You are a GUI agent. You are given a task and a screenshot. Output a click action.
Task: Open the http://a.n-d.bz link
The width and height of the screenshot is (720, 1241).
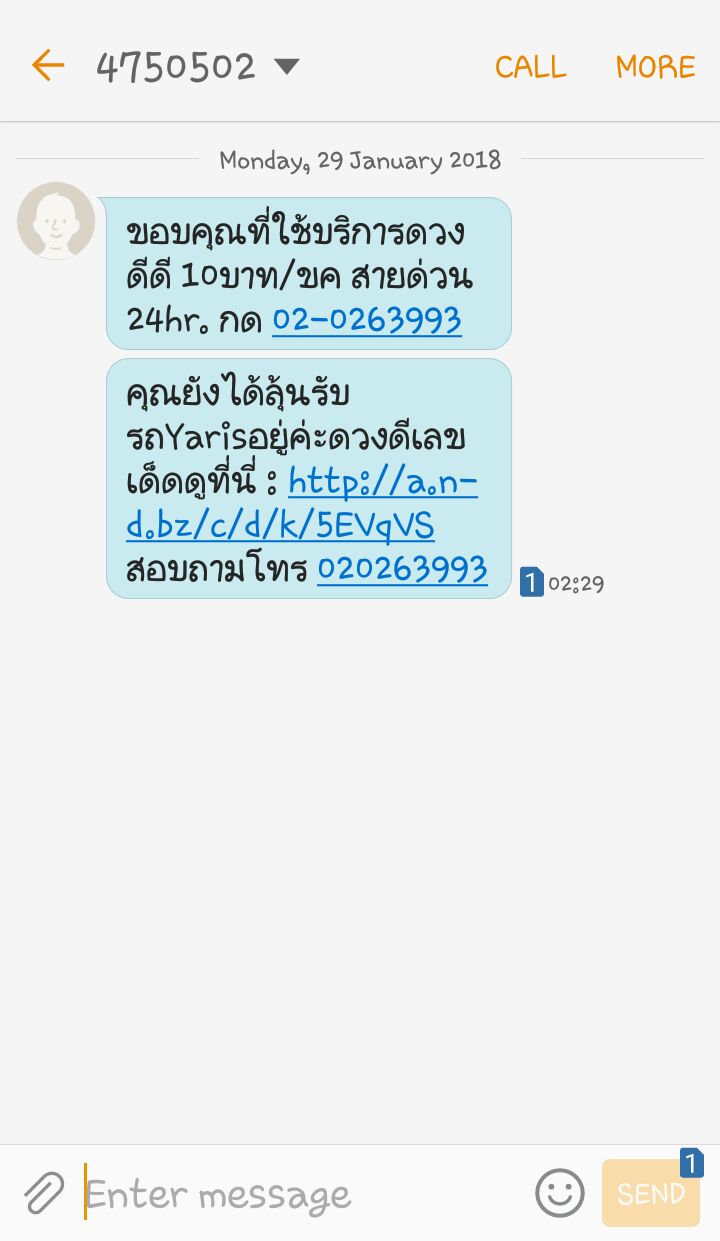pos(302,505)
